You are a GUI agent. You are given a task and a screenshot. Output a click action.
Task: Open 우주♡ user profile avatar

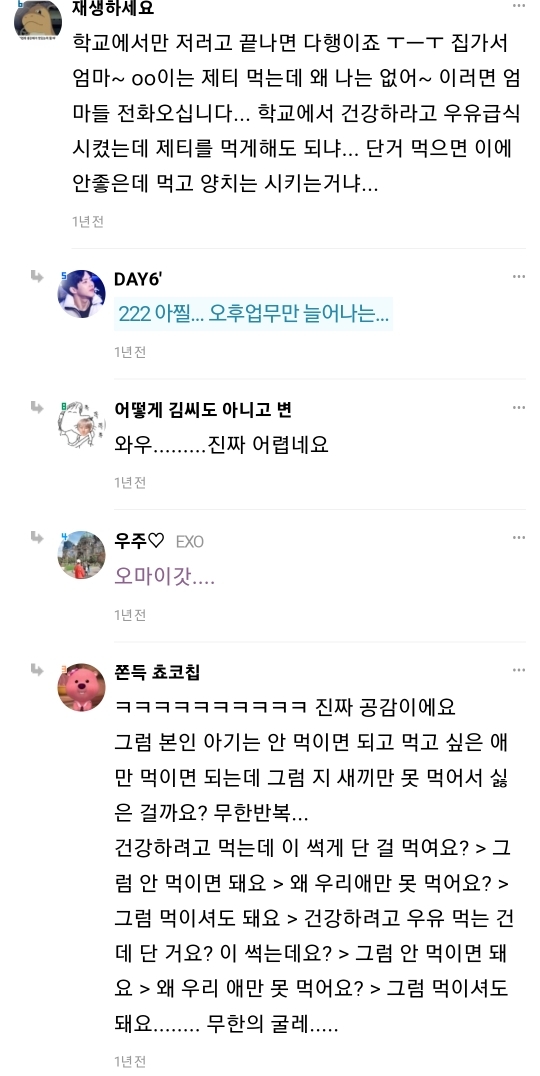[82, 554]
